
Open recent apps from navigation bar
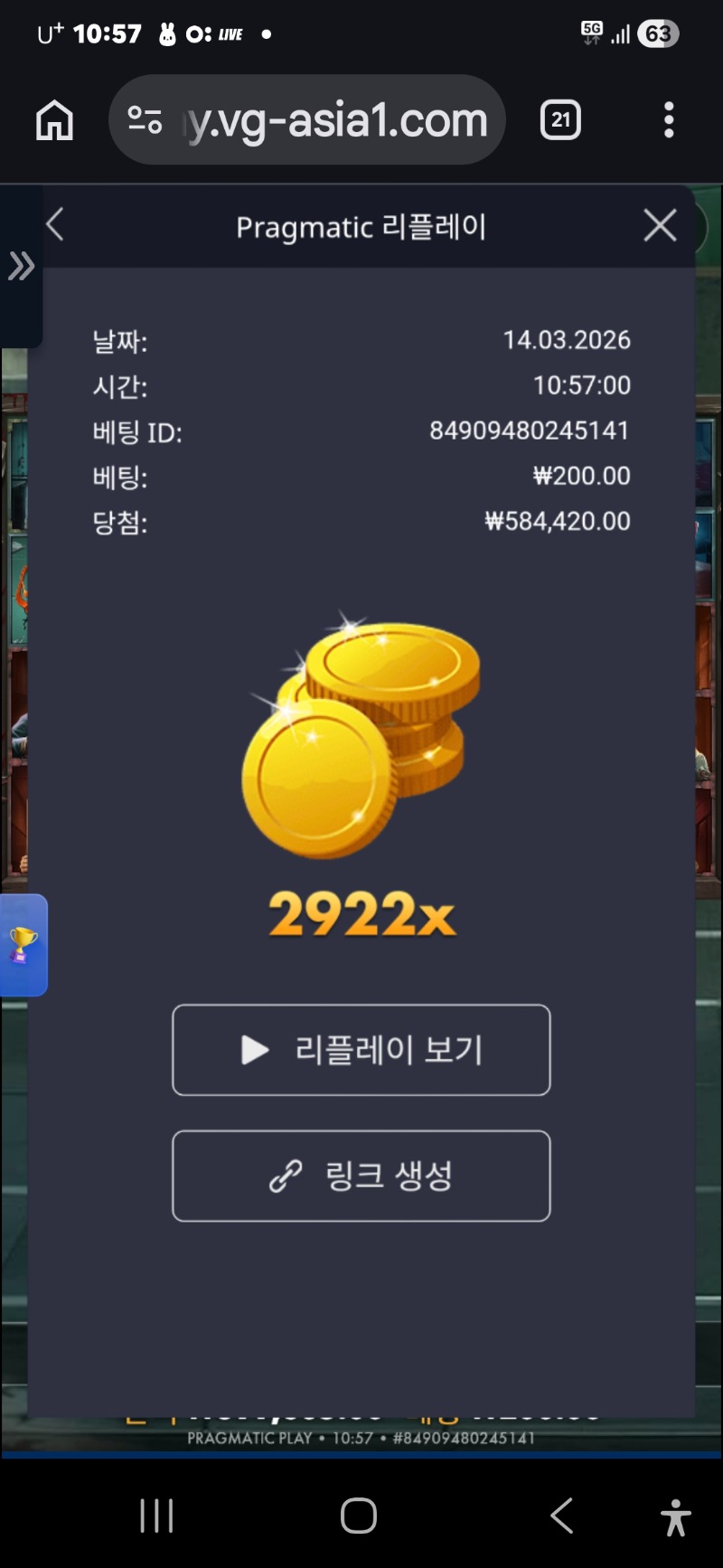pyautogui.click(x=156, y=1516)
